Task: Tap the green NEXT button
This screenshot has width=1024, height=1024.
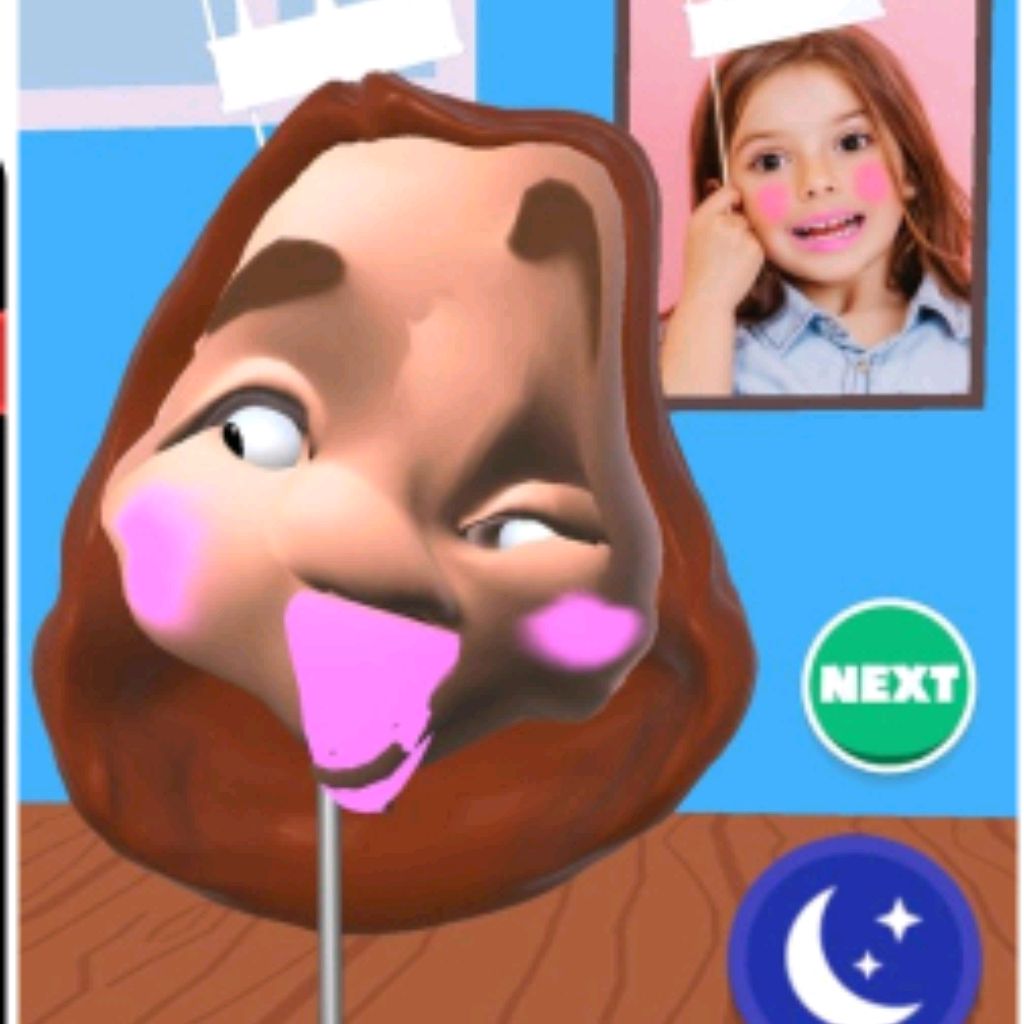Action: click(888, 685)
